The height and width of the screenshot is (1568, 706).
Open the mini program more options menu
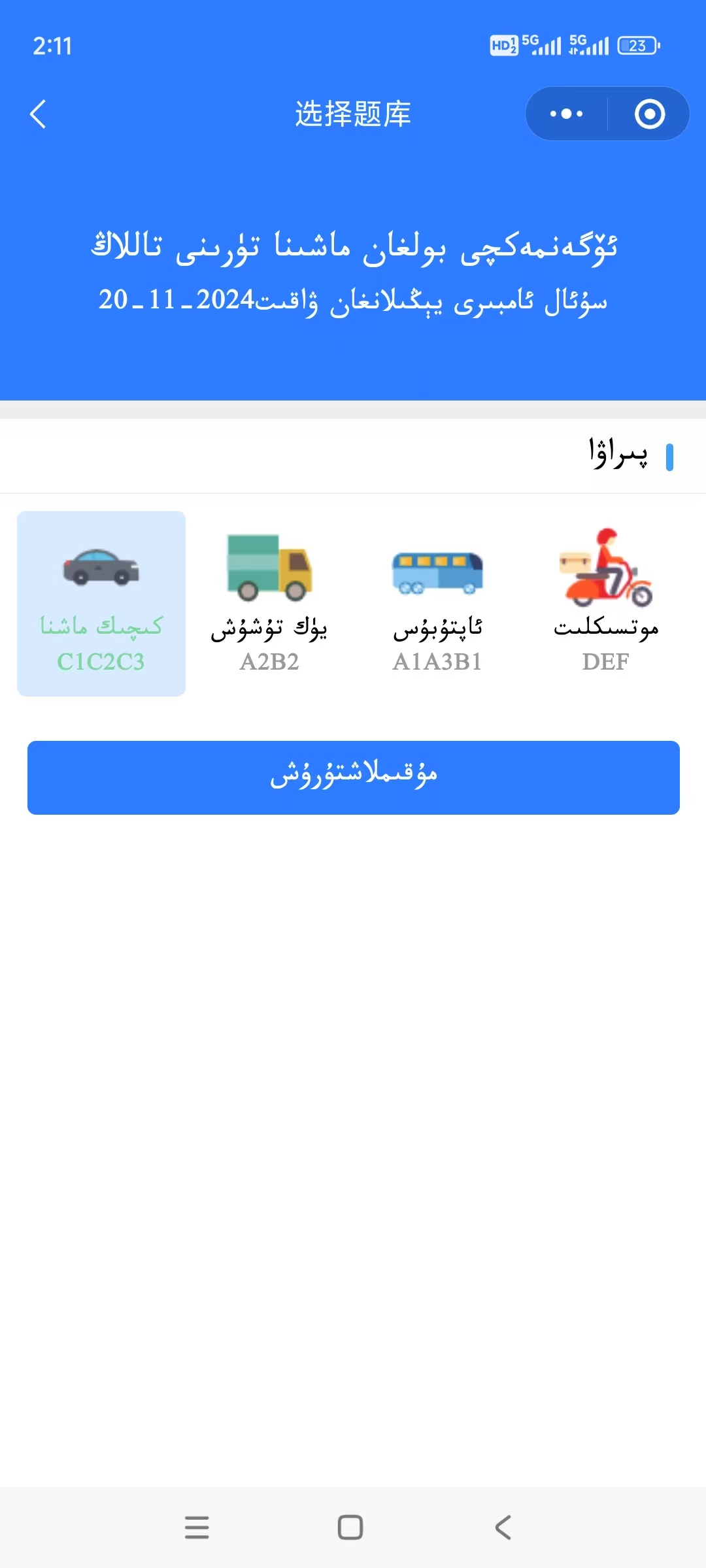(566, 114)
